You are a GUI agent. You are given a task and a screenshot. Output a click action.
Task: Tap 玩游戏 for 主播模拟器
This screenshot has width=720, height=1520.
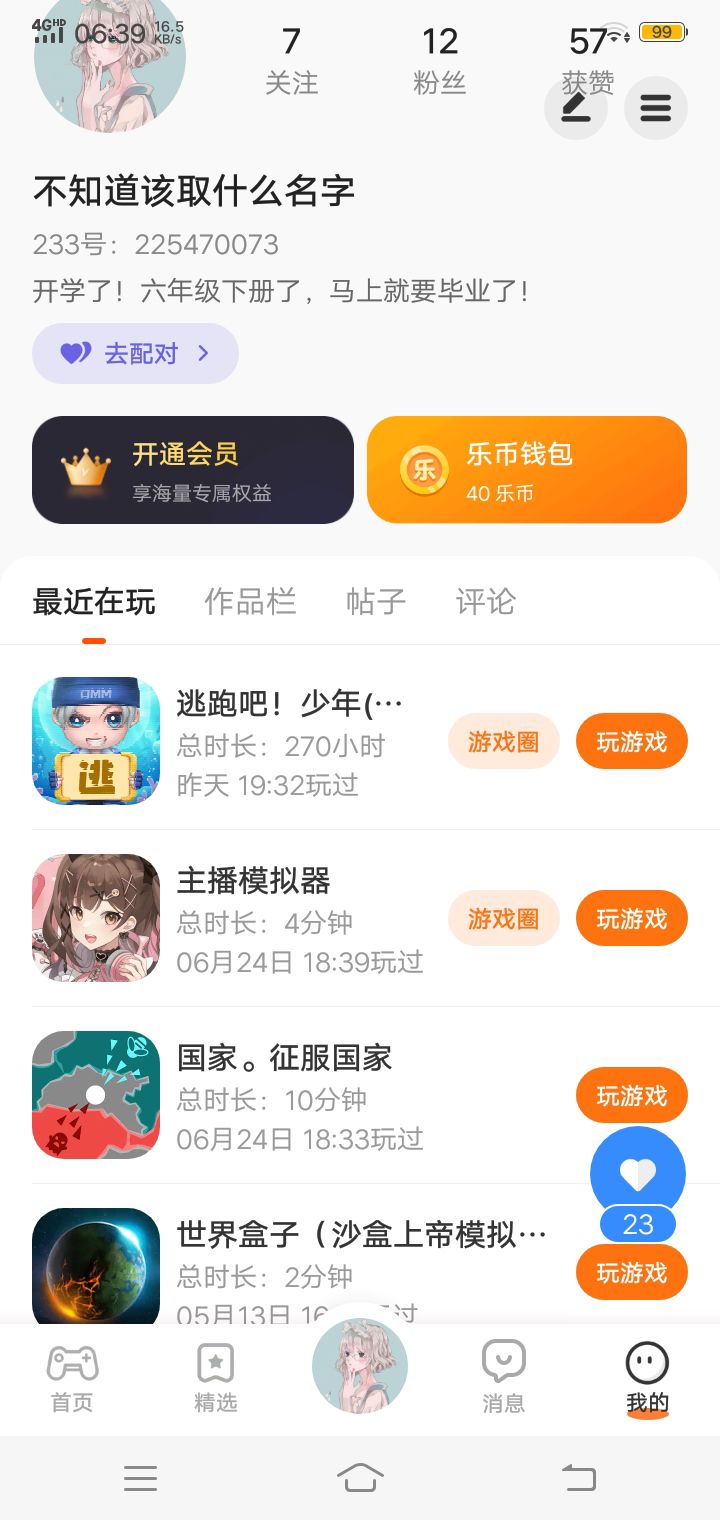pyautogui.click(x=632, y=918)
